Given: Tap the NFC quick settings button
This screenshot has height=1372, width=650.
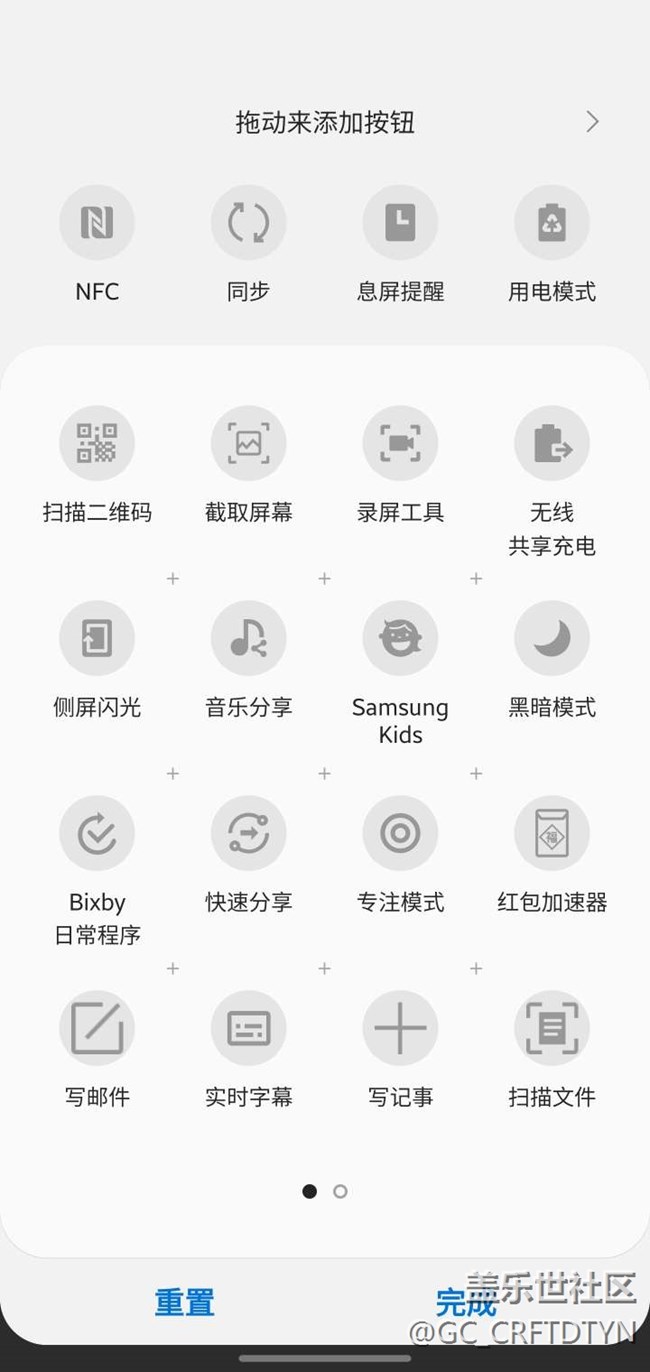Looking at the screenshot, I should 97,223.
